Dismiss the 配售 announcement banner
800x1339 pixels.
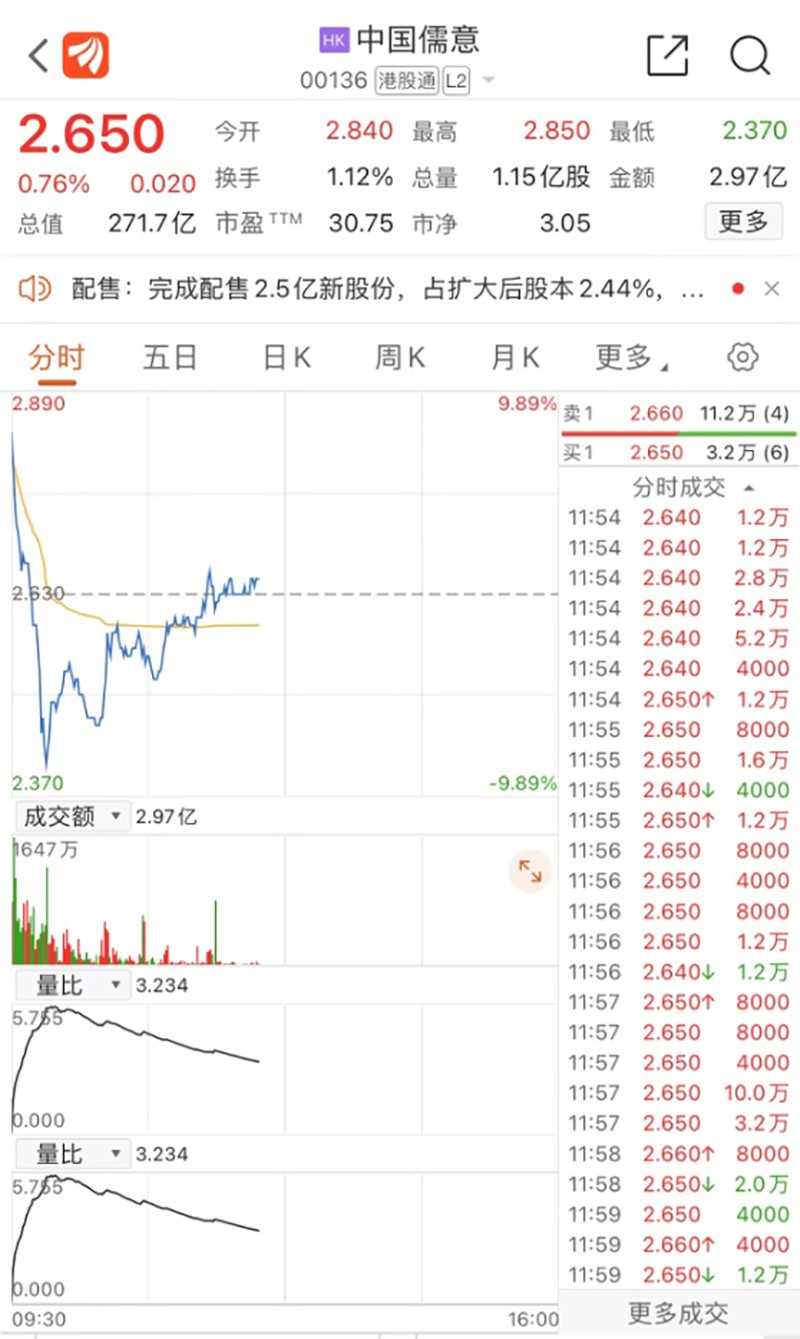pos(772,290)
